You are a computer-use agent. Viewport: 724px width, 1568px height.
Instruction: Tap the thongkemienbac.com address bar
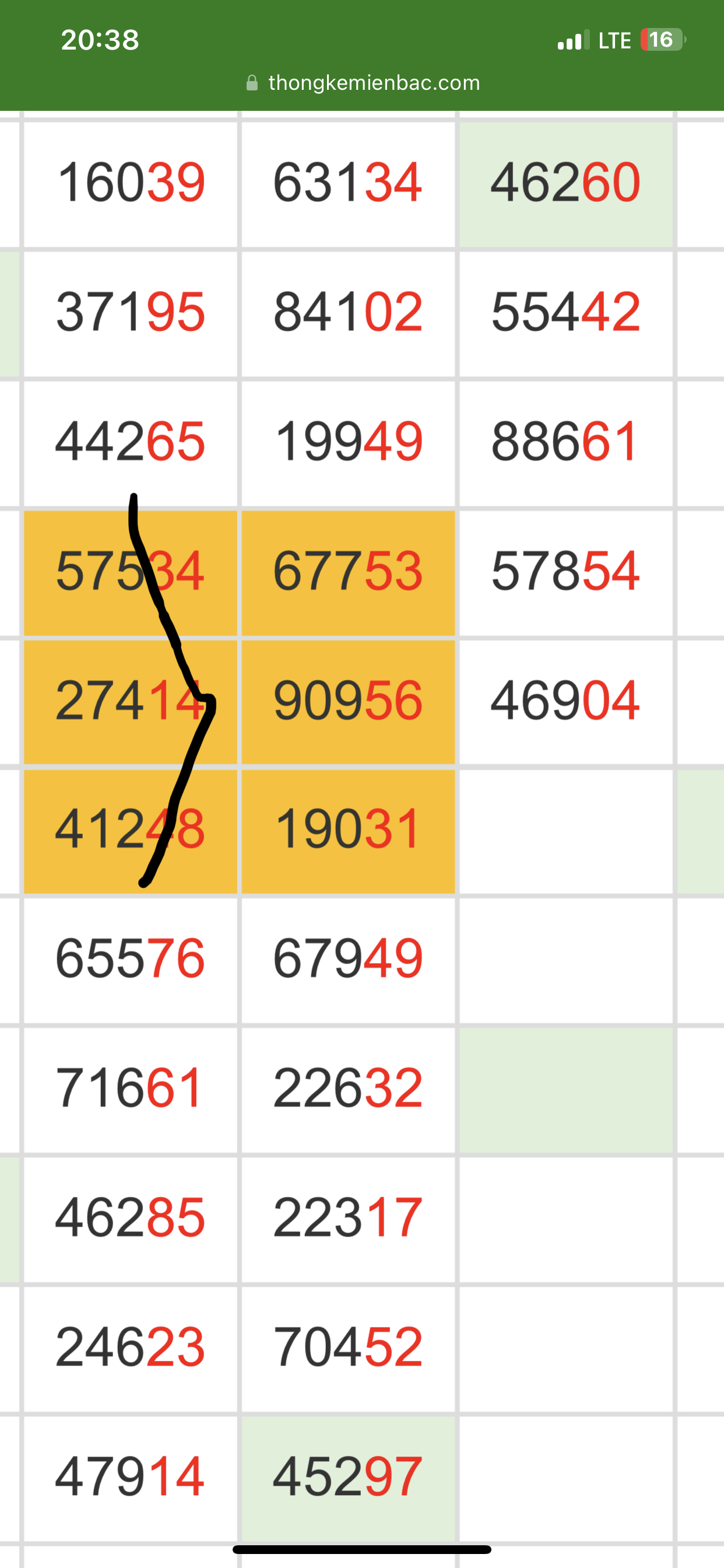pyautogui.click(x=363, y=83)
